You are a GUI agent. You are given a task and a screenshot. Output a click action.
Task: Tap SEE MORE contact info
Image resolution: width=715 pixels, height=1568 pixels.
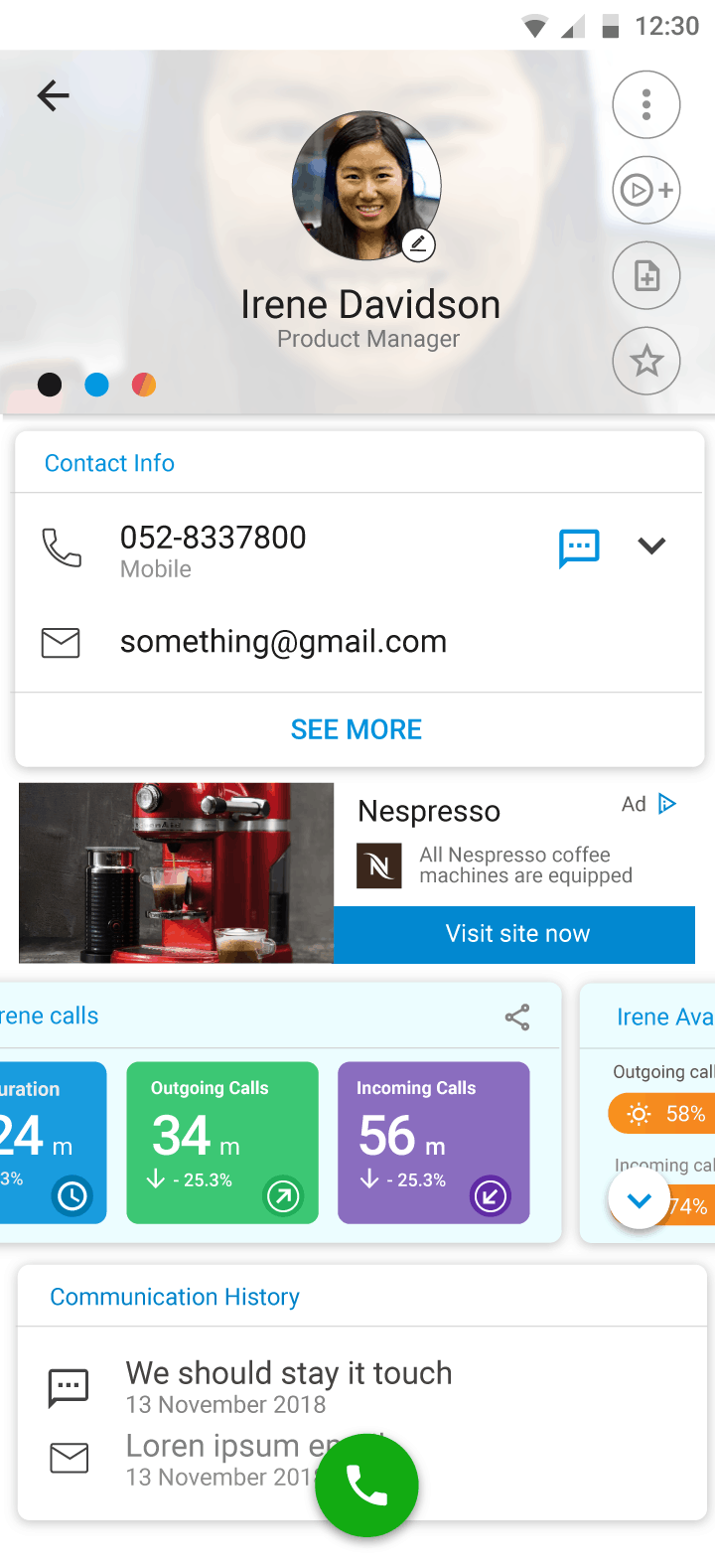point(357,729)
